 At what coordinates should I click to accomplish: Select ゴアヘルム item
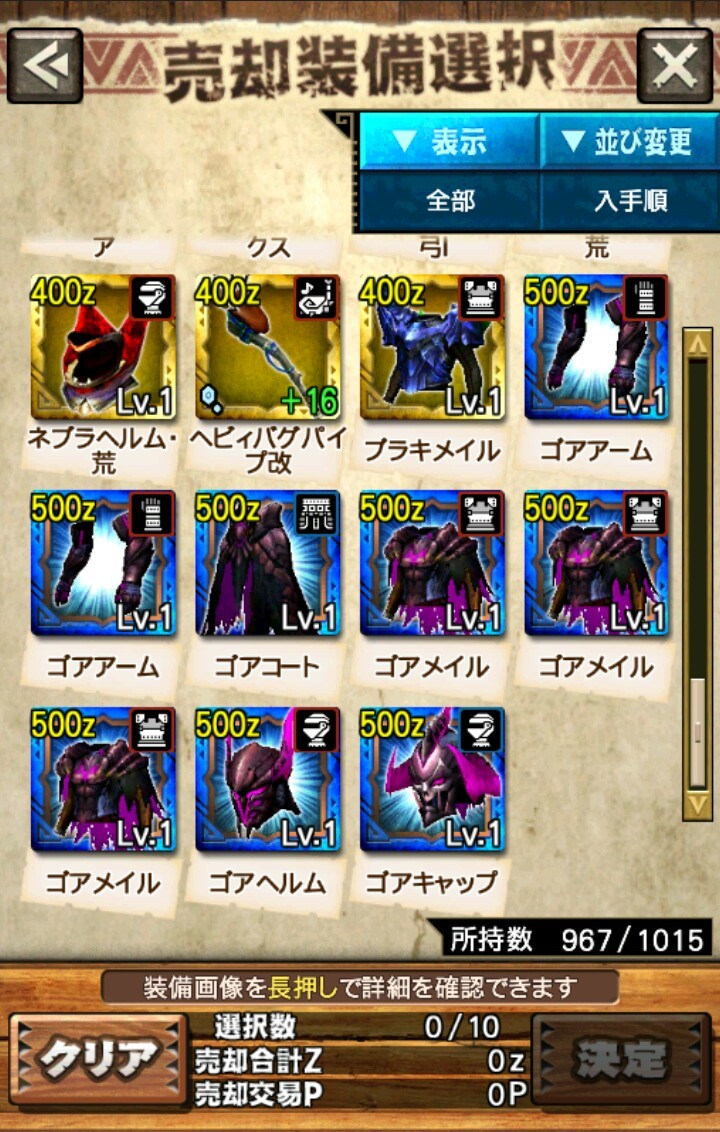click(x=268, y=779)
